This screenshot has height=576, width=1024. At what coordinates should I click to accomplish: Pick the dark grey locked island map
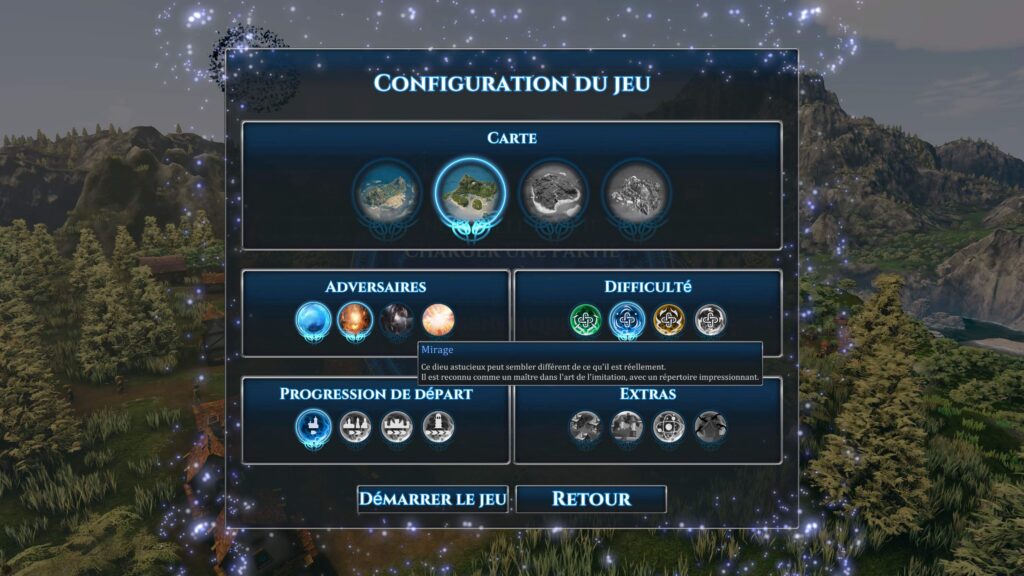click(x=553, y=193)
